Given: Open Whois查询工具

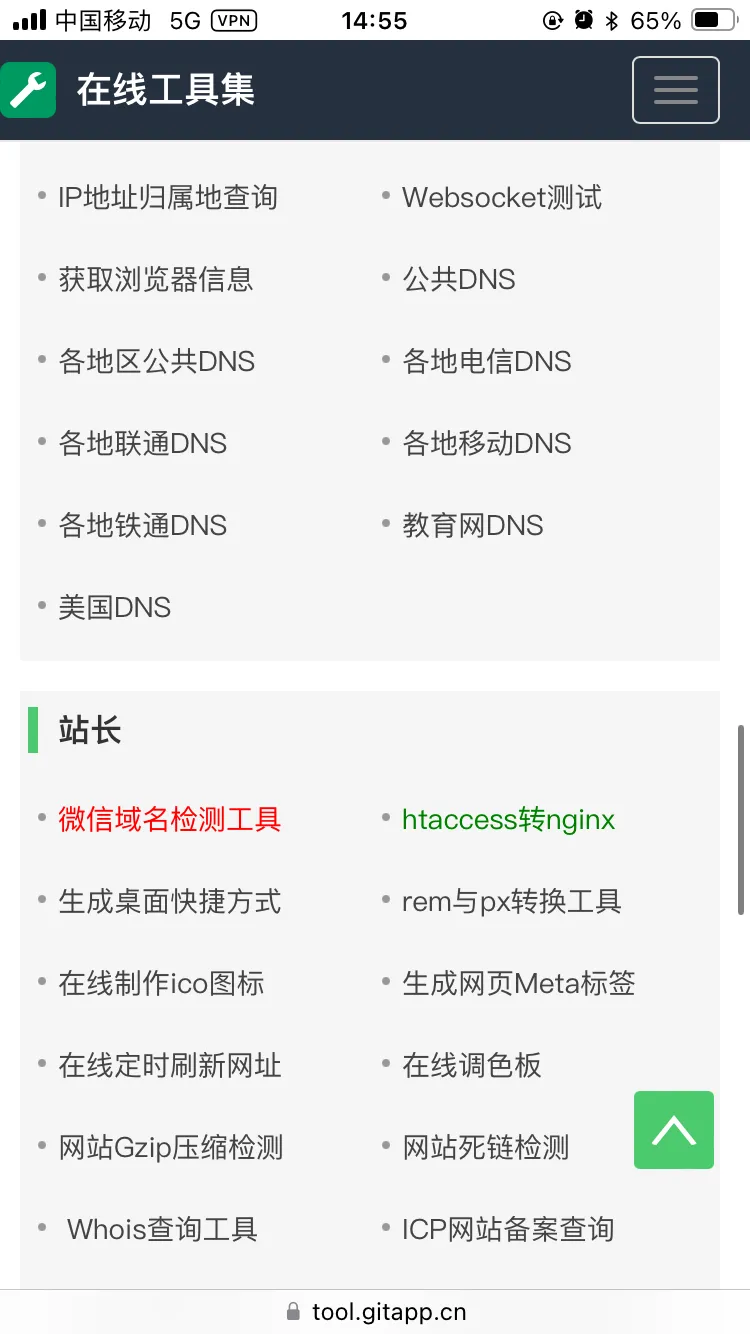Looking at the screenshot, I should (x=162, y=1230).
